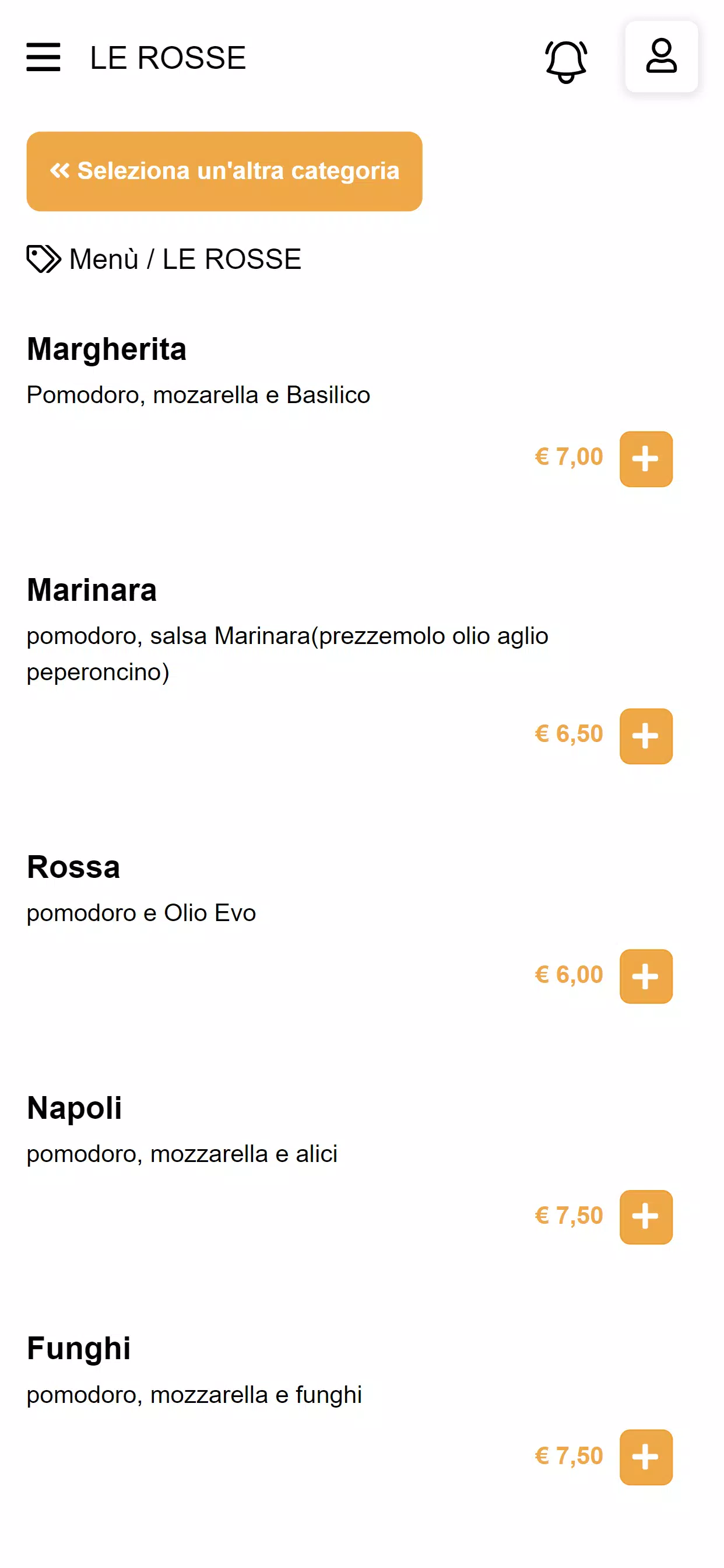Open the hamburger menu

(43, 57)
